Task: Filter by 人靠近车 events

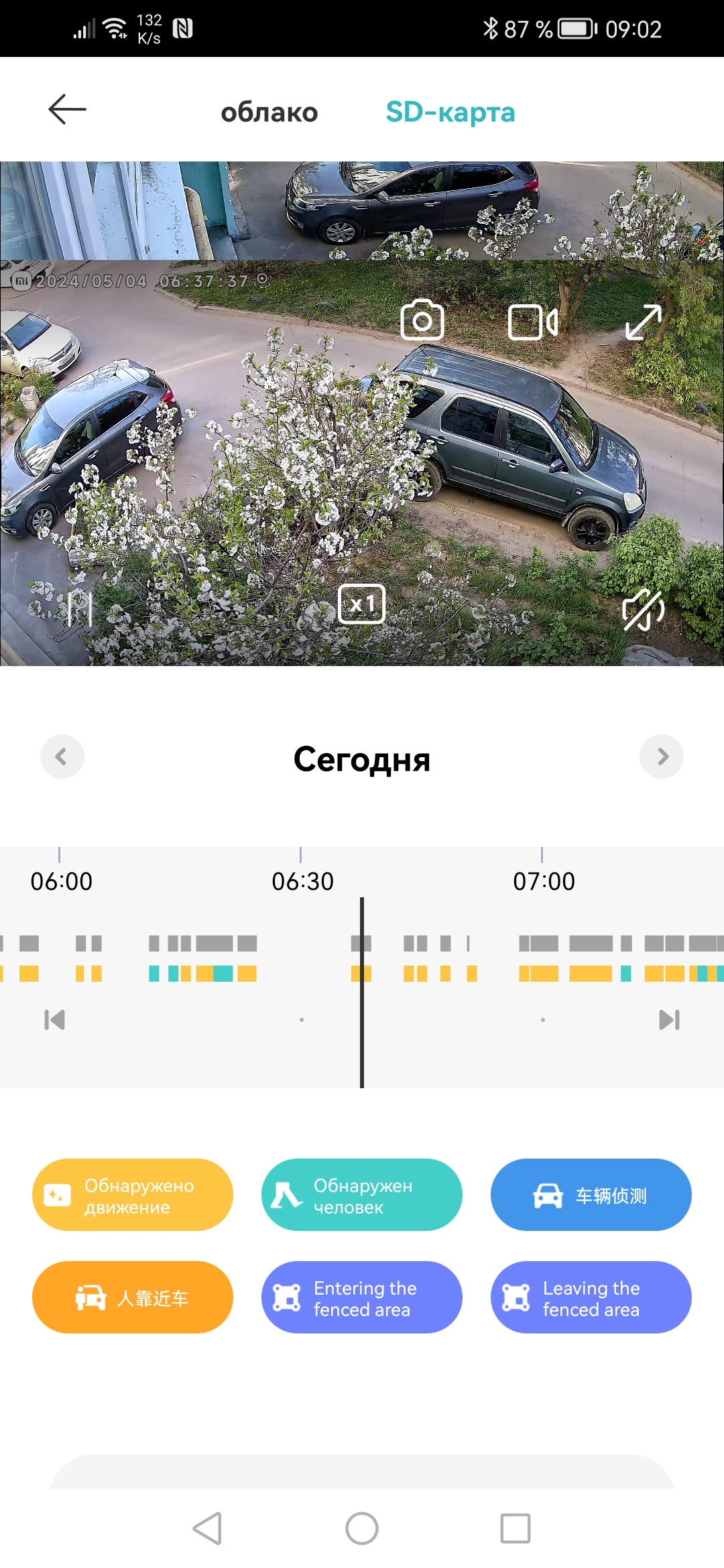Action: (x=133, y=1297)
